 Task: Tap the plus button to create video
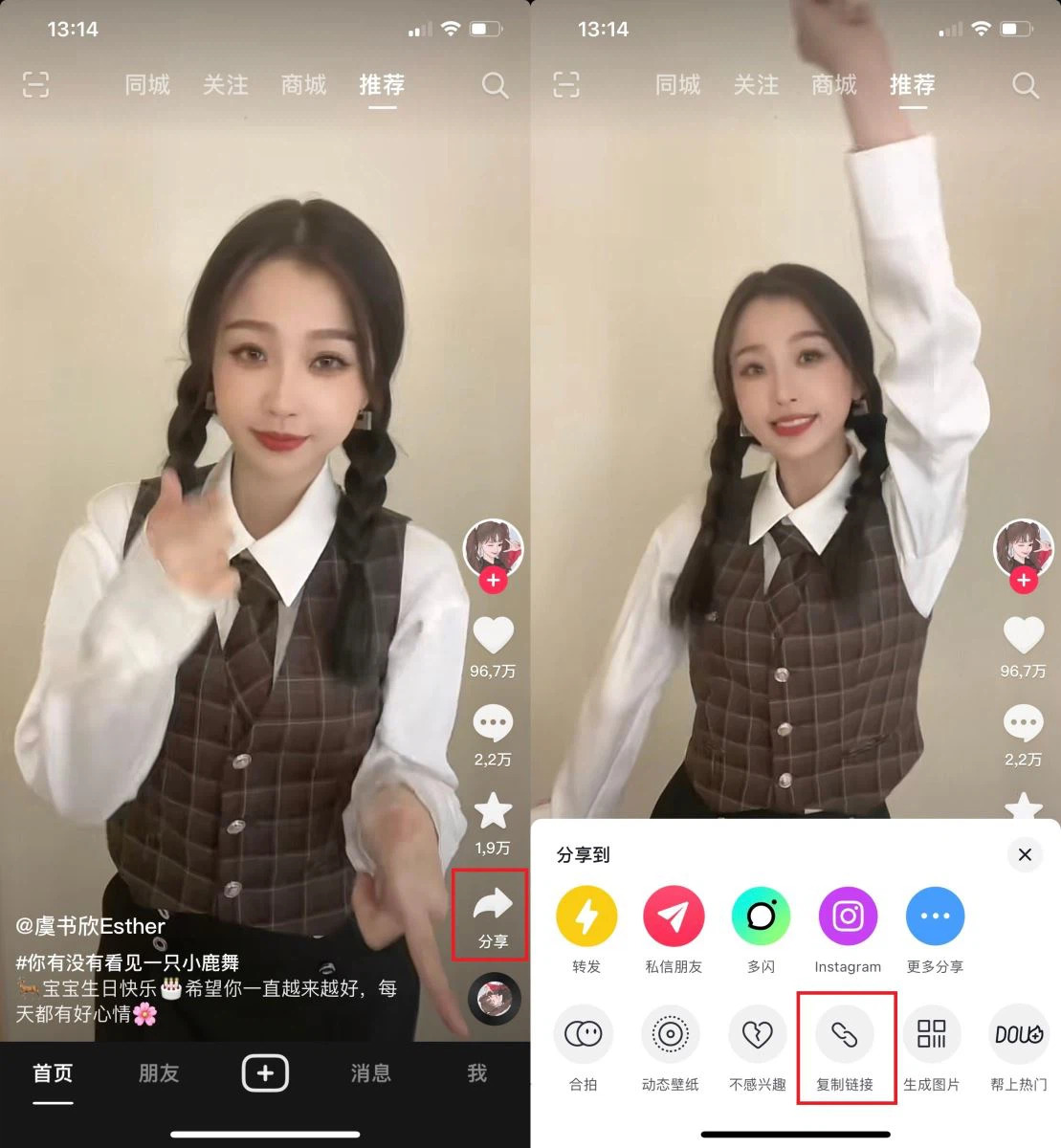tap(265, 1073)
